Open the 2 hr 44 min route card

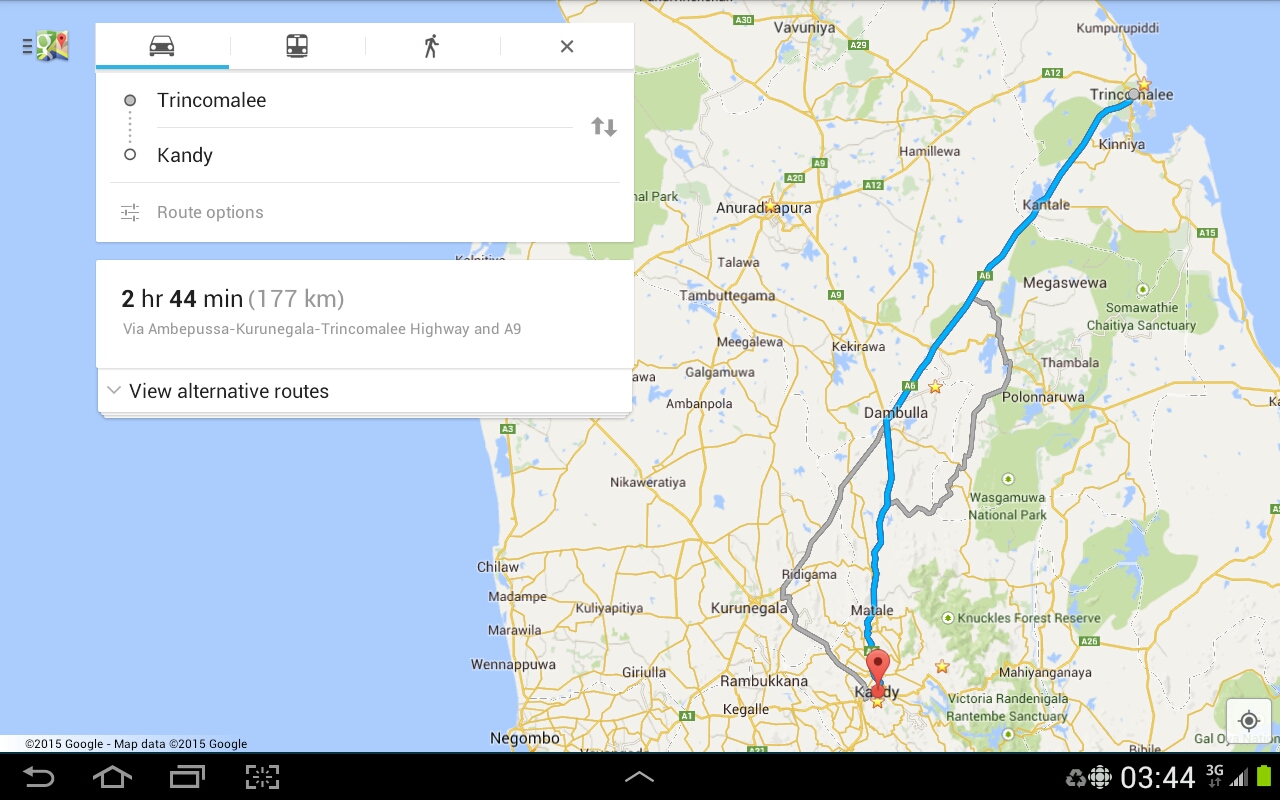[x=364, y=312]
